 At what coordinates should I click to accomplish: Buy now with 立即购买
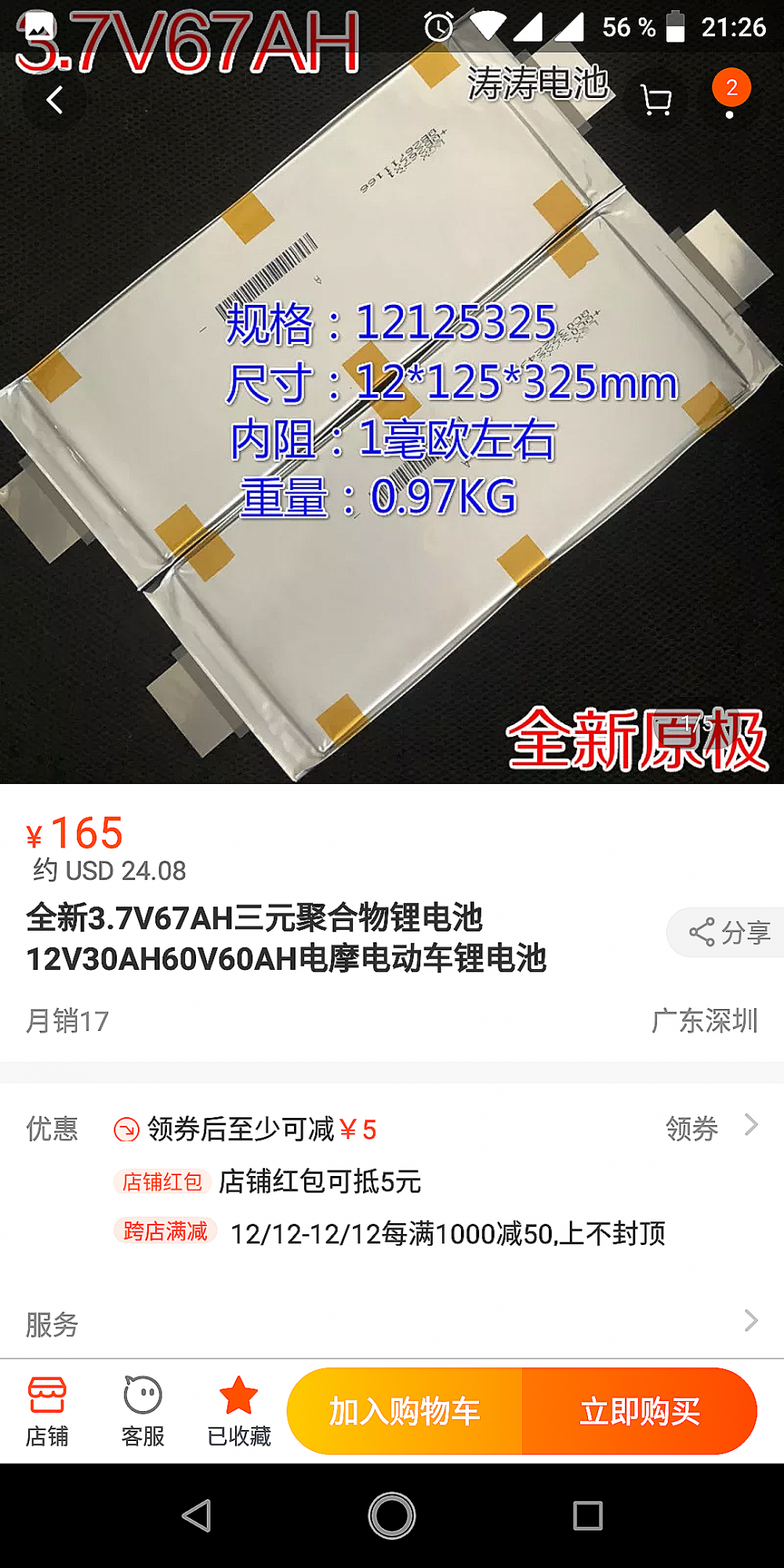tap(640, 1411)
